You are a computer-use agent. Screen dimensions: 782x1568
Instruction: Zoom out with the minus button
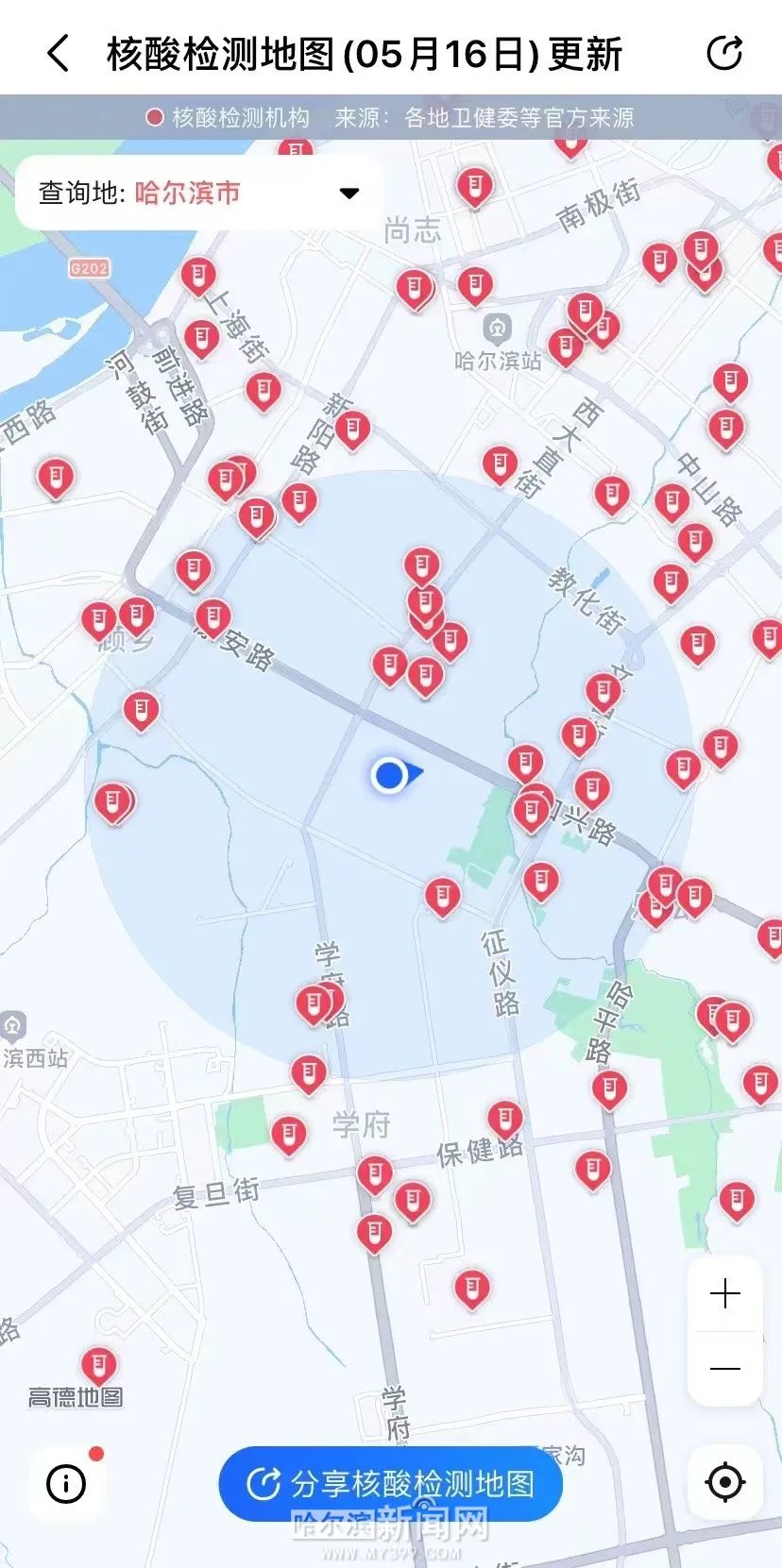pos(724,1369)
